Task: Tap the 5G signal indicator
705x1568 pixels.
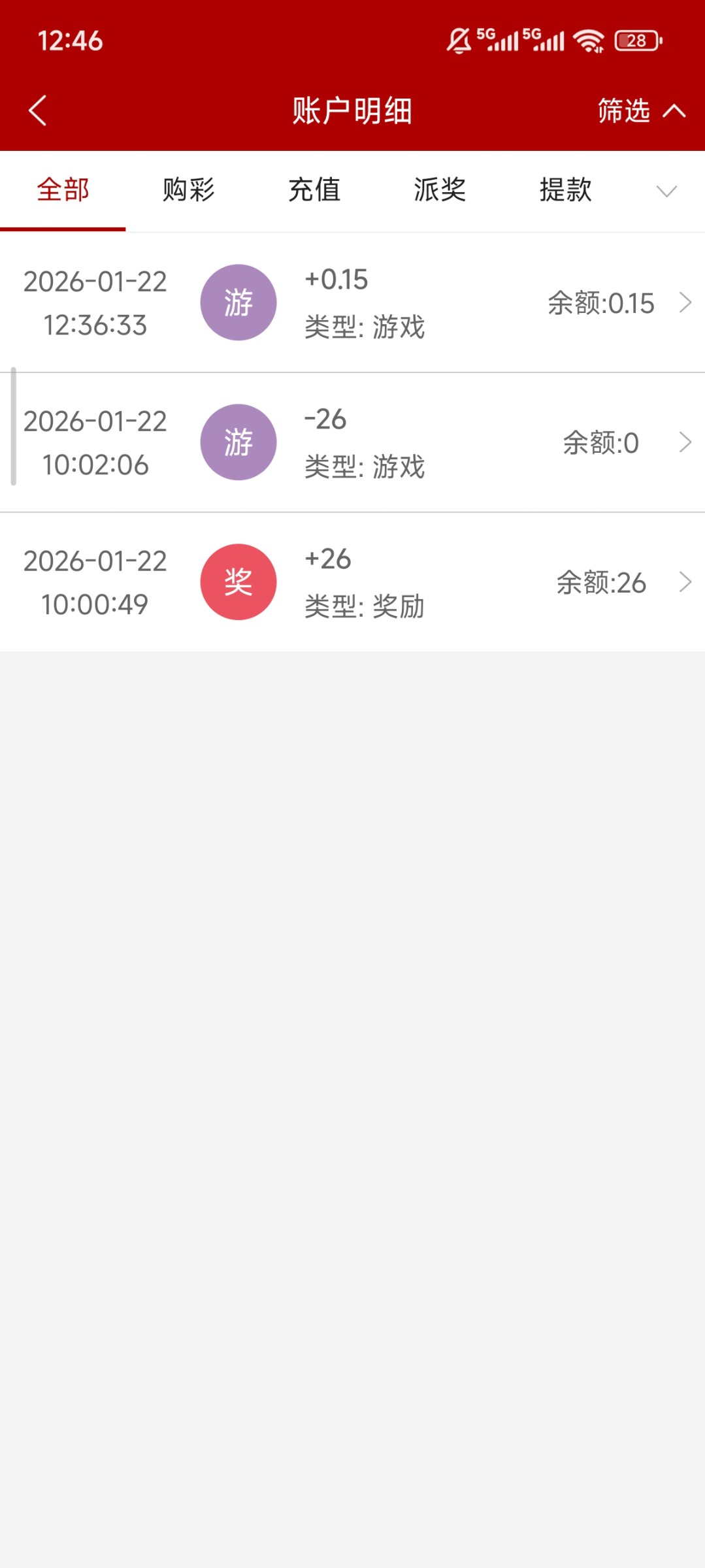Action: pos(497,39)
